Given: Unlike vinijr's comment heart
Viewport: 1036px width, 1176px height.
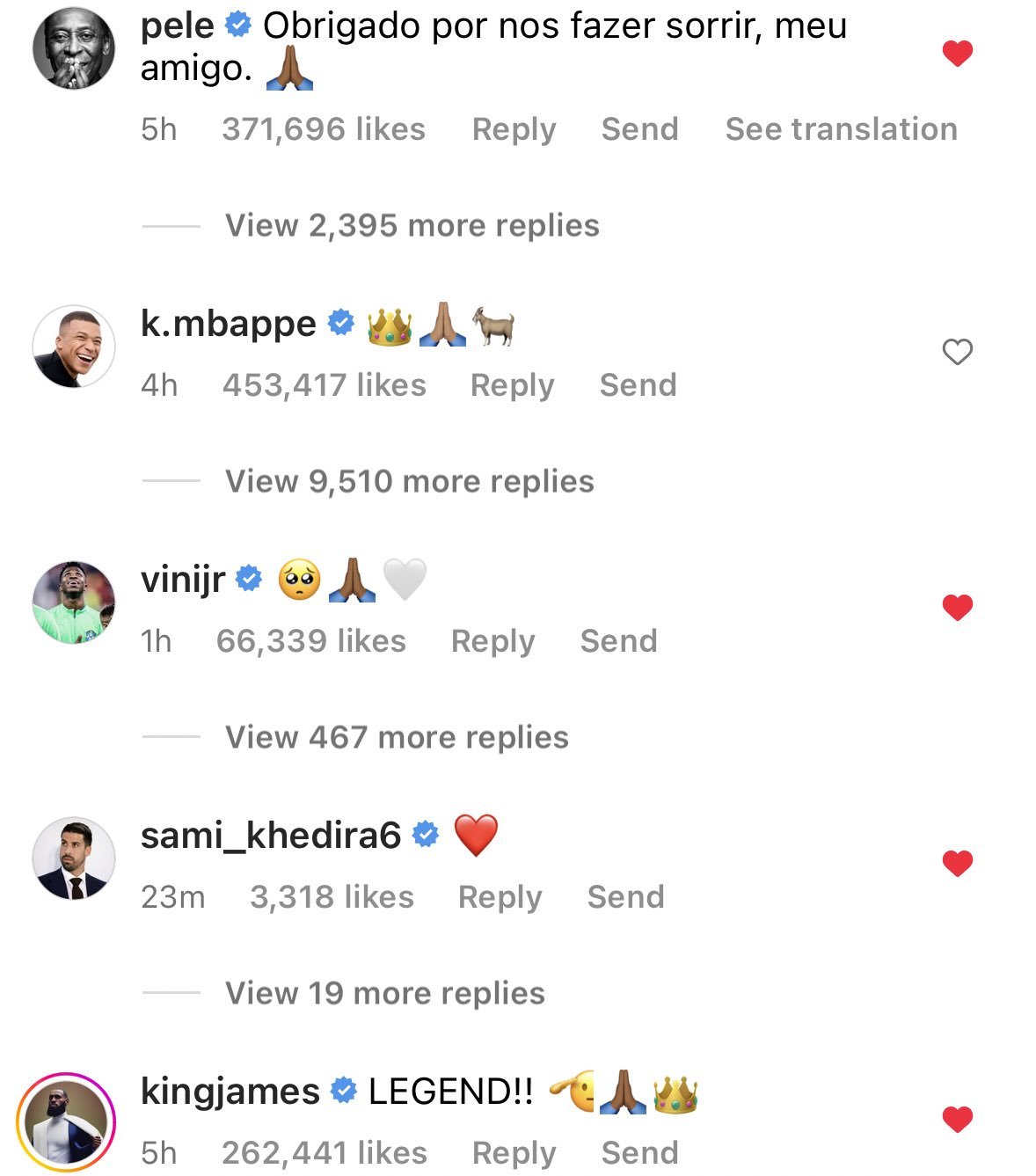Looking at the screenshot, I should [x=957, y=607].
